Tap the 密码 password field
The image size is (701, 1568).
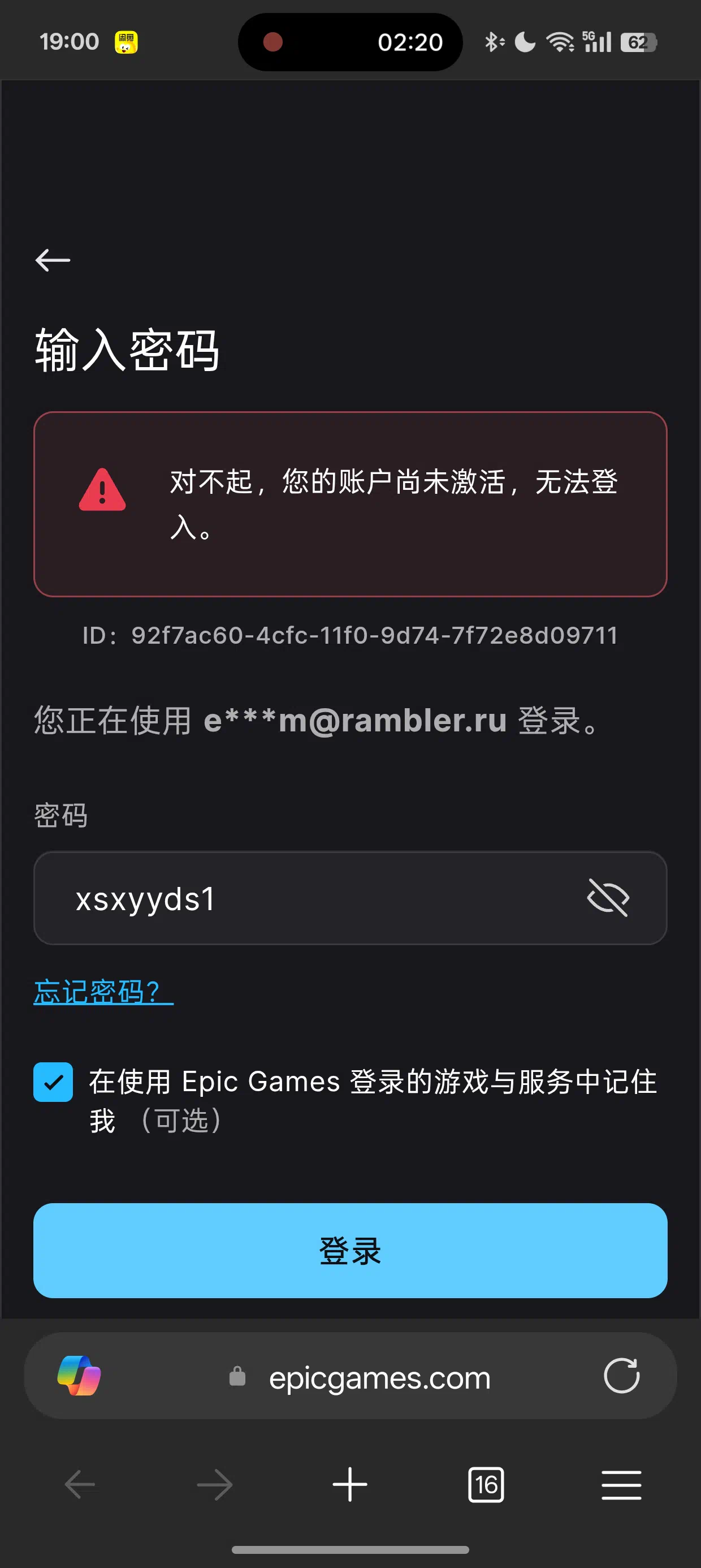pos(350,898)
